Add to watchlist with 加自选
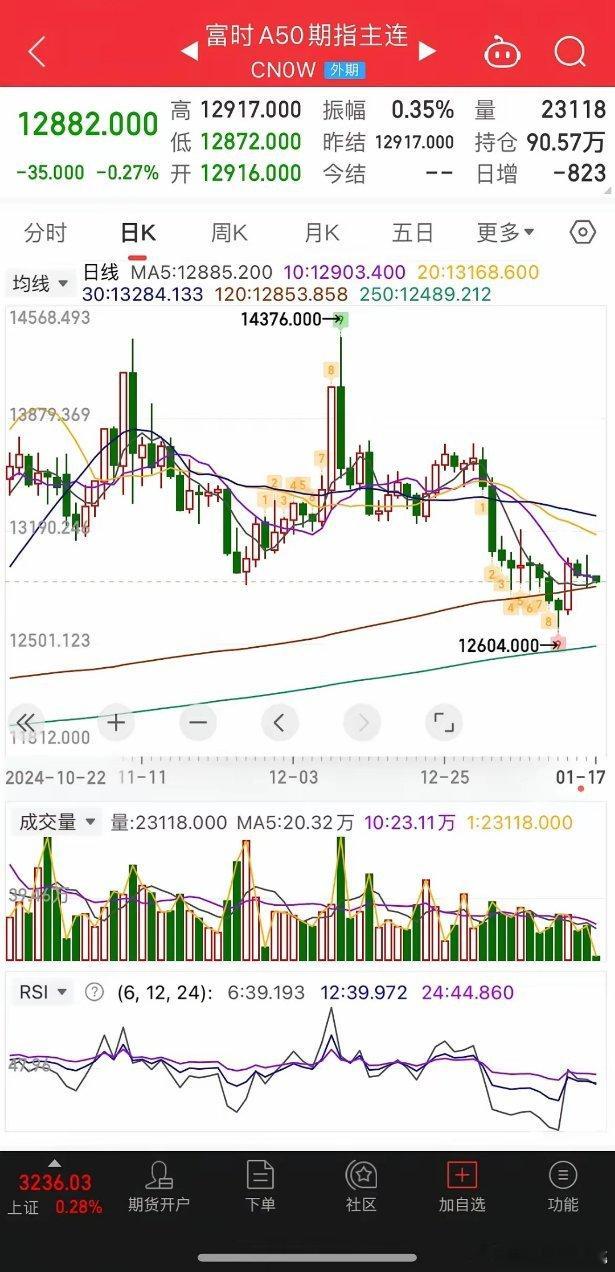Screen dimensions: 615x1272 pos(462,1187)
